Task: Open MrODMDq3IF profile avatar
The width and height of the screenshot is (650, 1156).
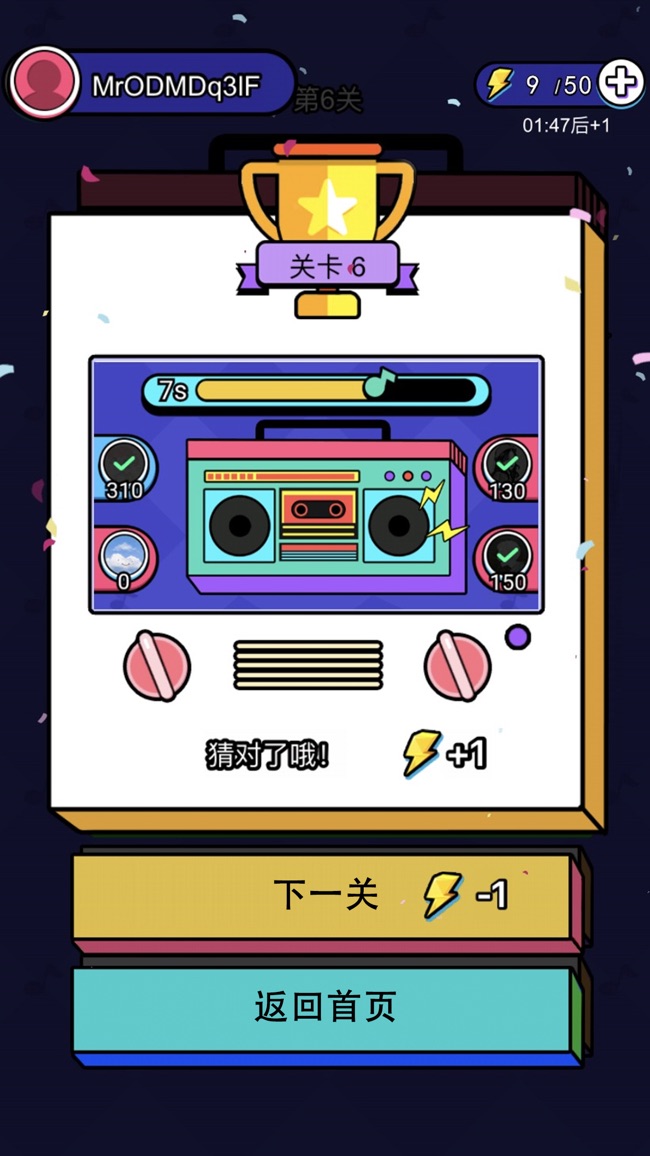Action: (45, 83)
